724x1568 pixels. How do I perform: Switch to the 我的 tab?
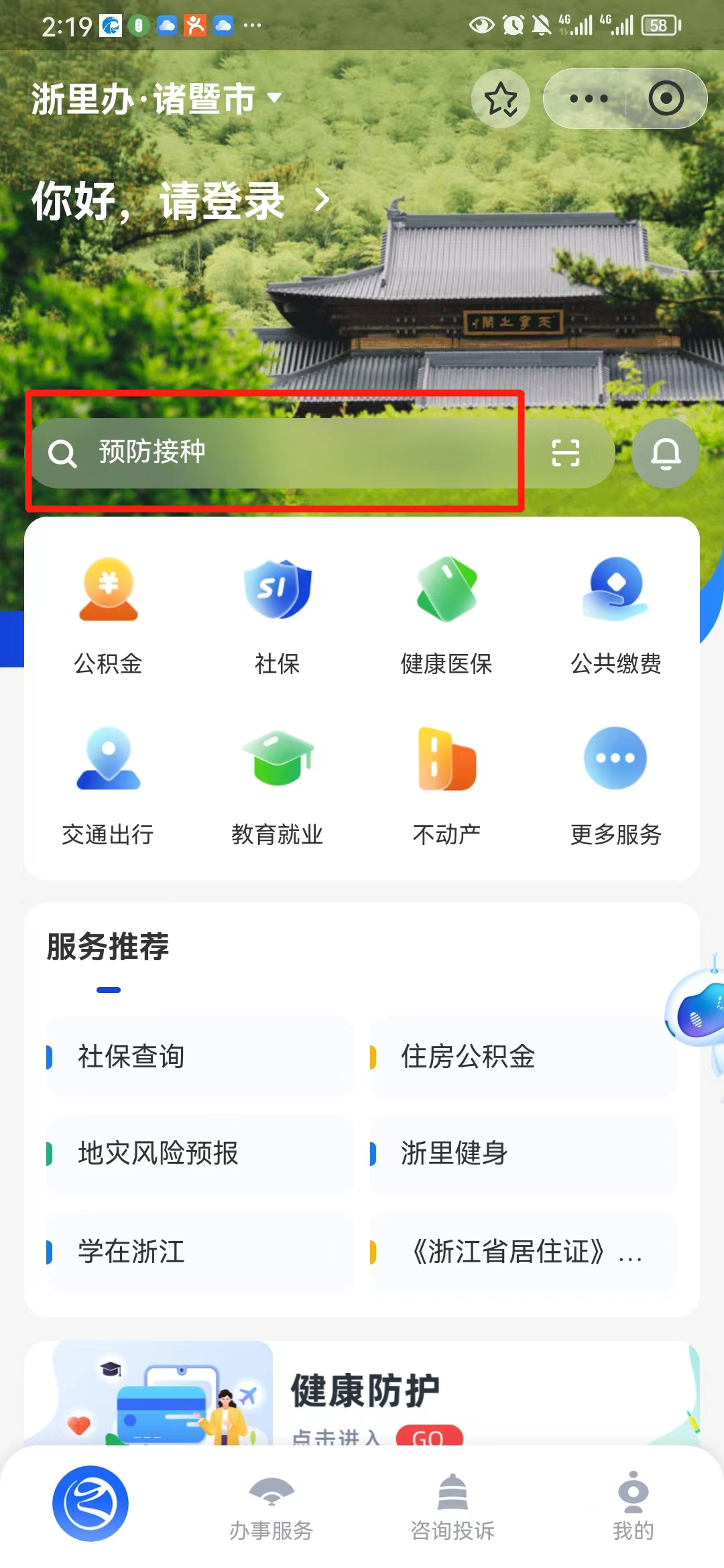coord(633,1506)
